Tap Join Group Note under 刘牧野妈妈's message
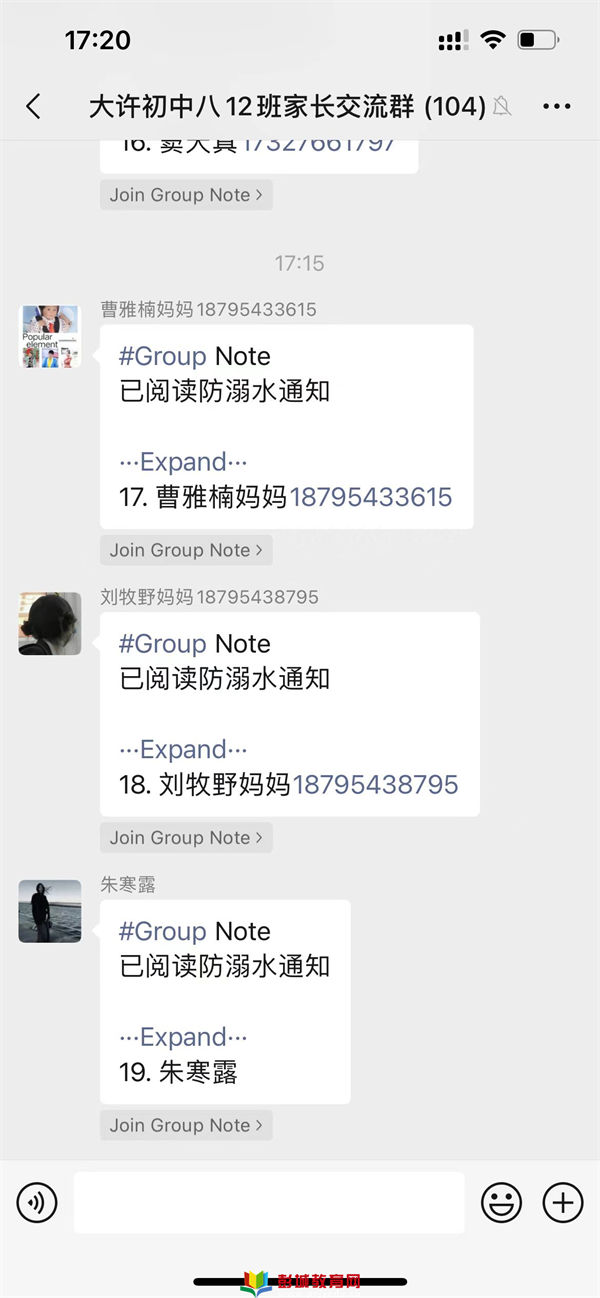Viewport: 600px width, 1298px height. (186, 838)
